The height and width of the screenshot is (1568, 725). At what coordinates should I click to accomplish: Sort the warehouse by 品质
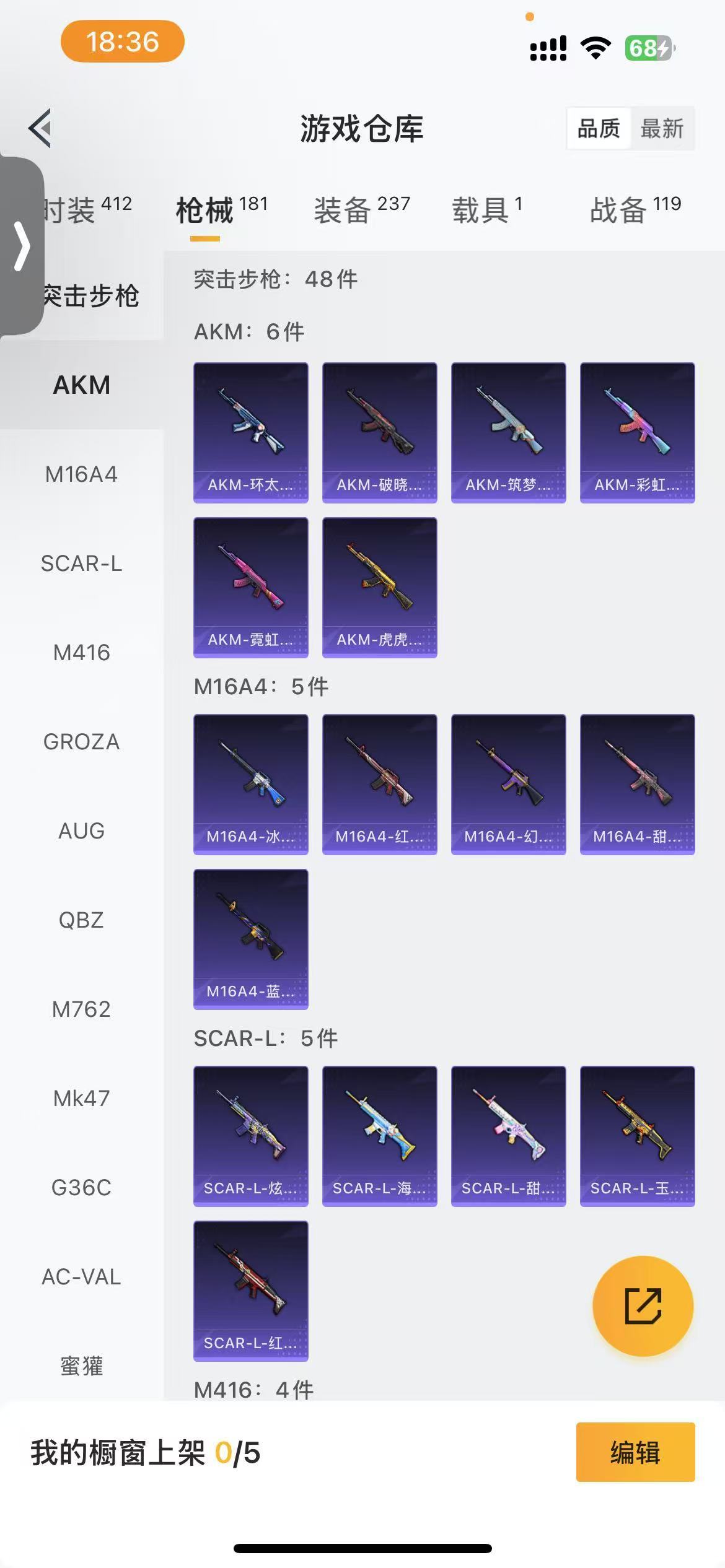(599, 129)
